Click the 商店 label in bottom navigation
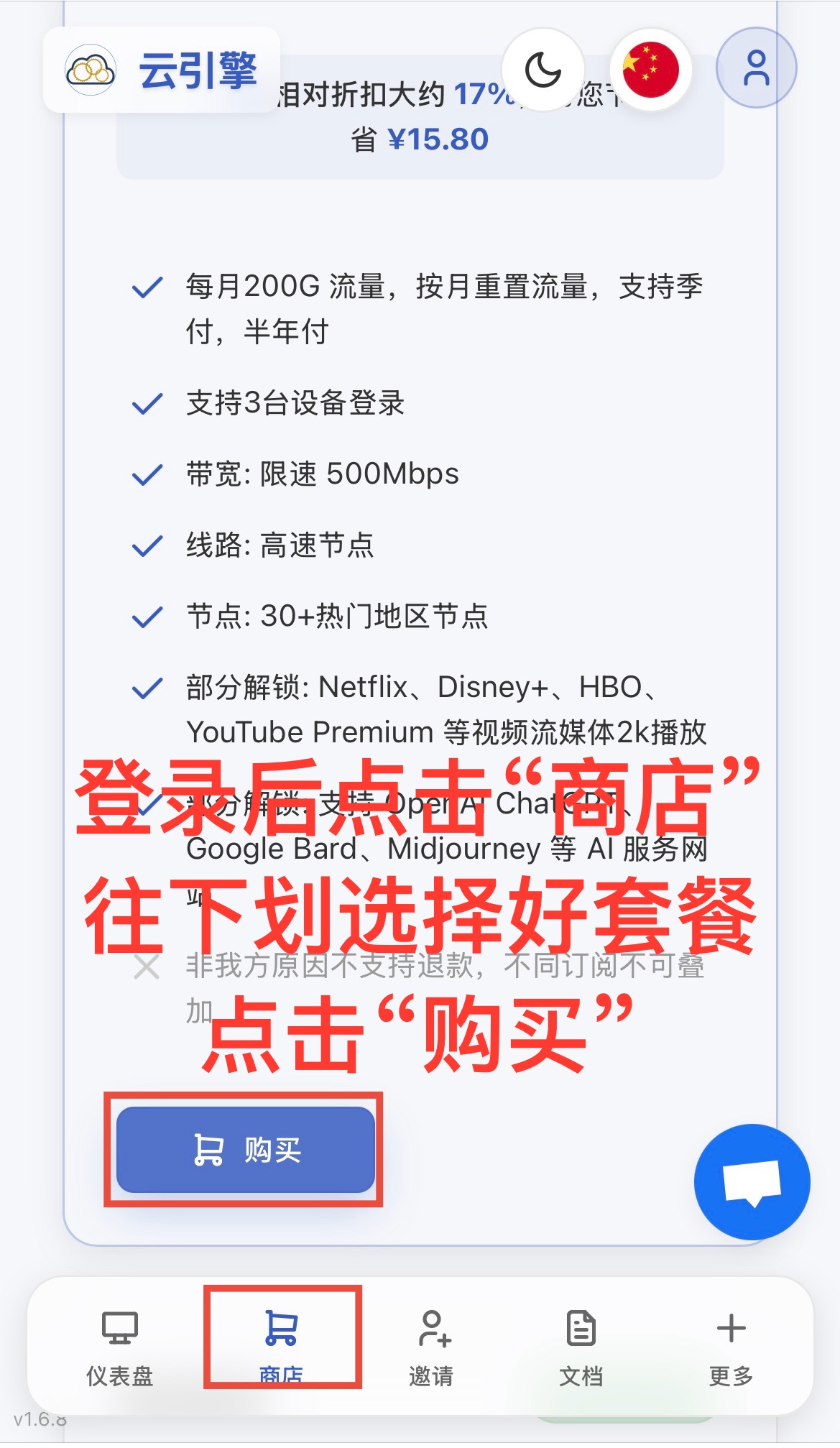 click(x=282, y=1375)
